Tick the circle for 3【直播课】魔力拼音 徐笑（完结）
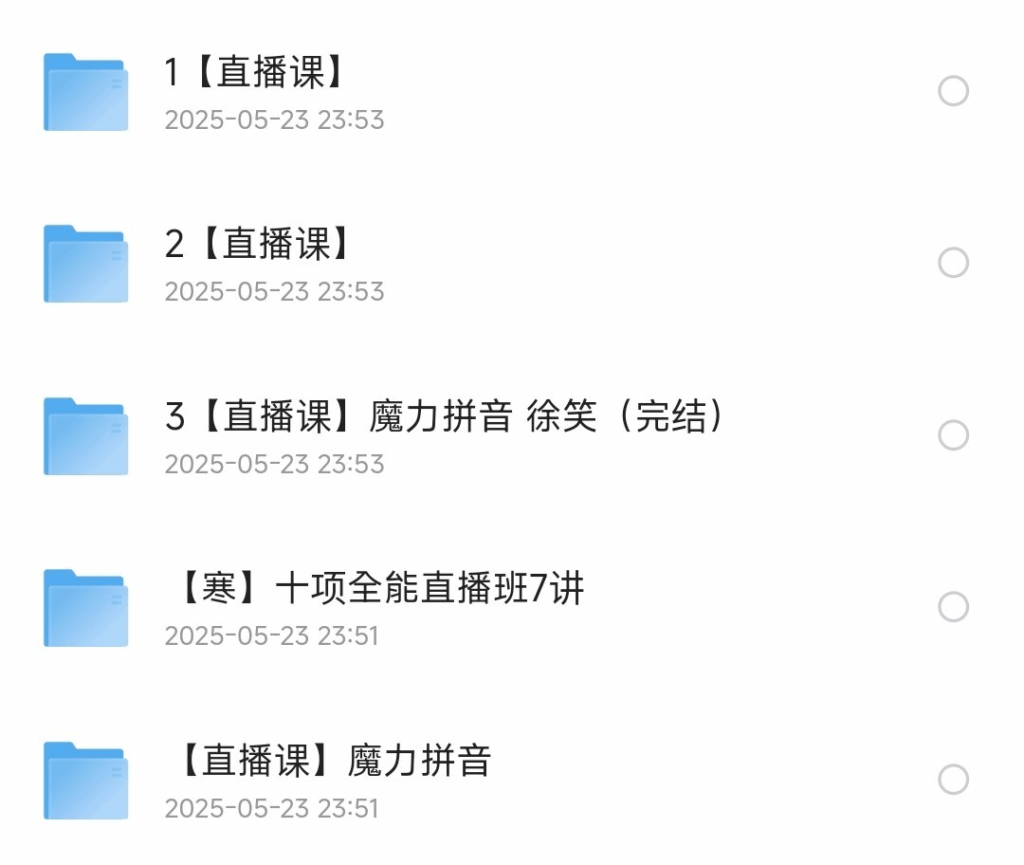This screenshot has width=1024, height=865. click(953, 436)
